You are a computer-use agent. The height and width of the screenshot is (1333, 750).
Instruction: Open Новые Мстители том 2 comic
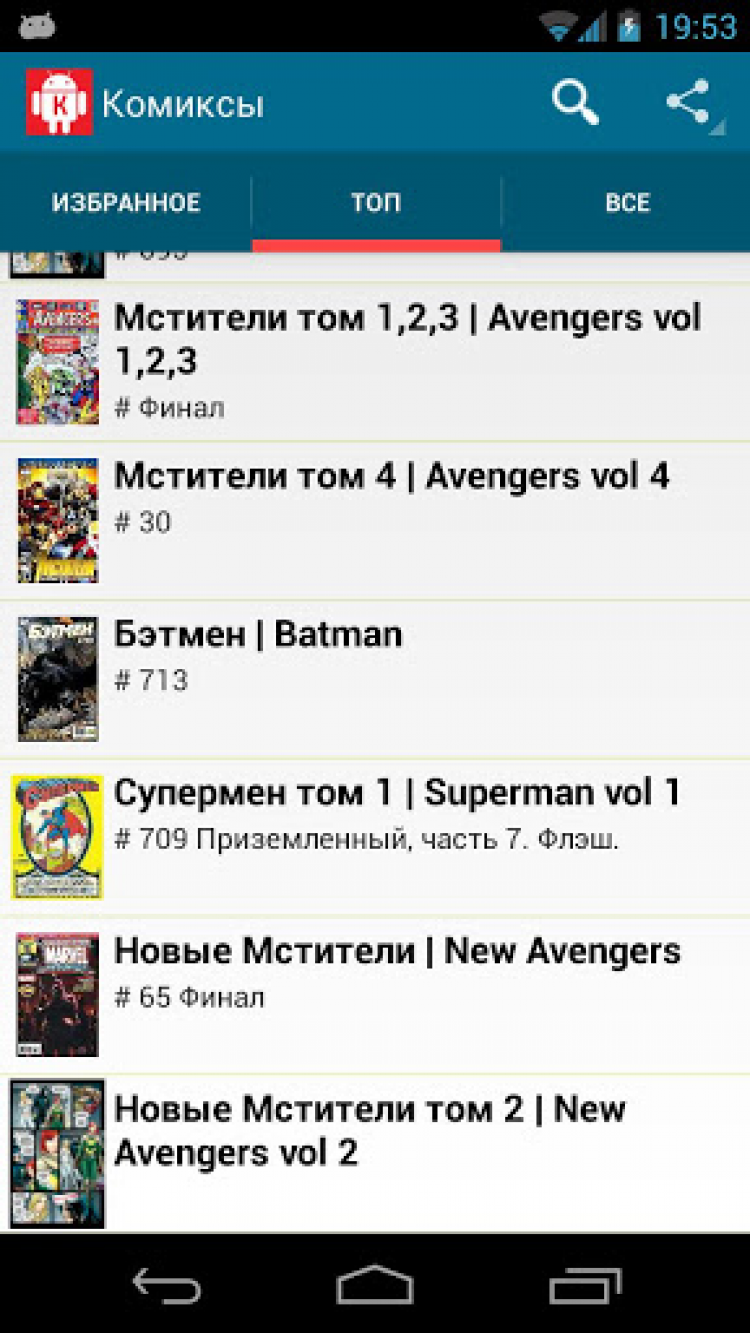(370, 1130)
